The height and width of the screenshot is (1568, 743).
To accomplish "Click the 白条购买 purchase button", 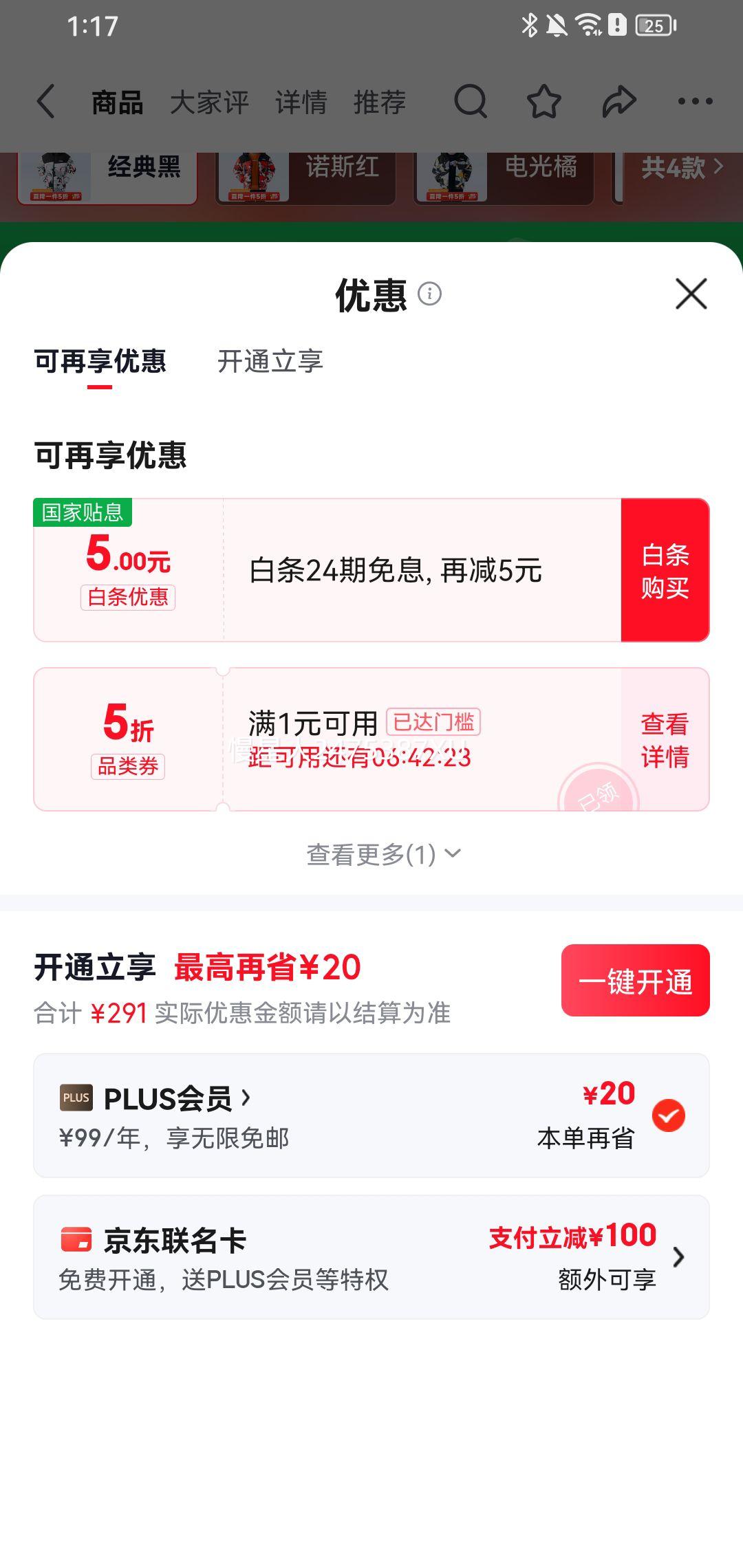I will [x=665, y=571].
